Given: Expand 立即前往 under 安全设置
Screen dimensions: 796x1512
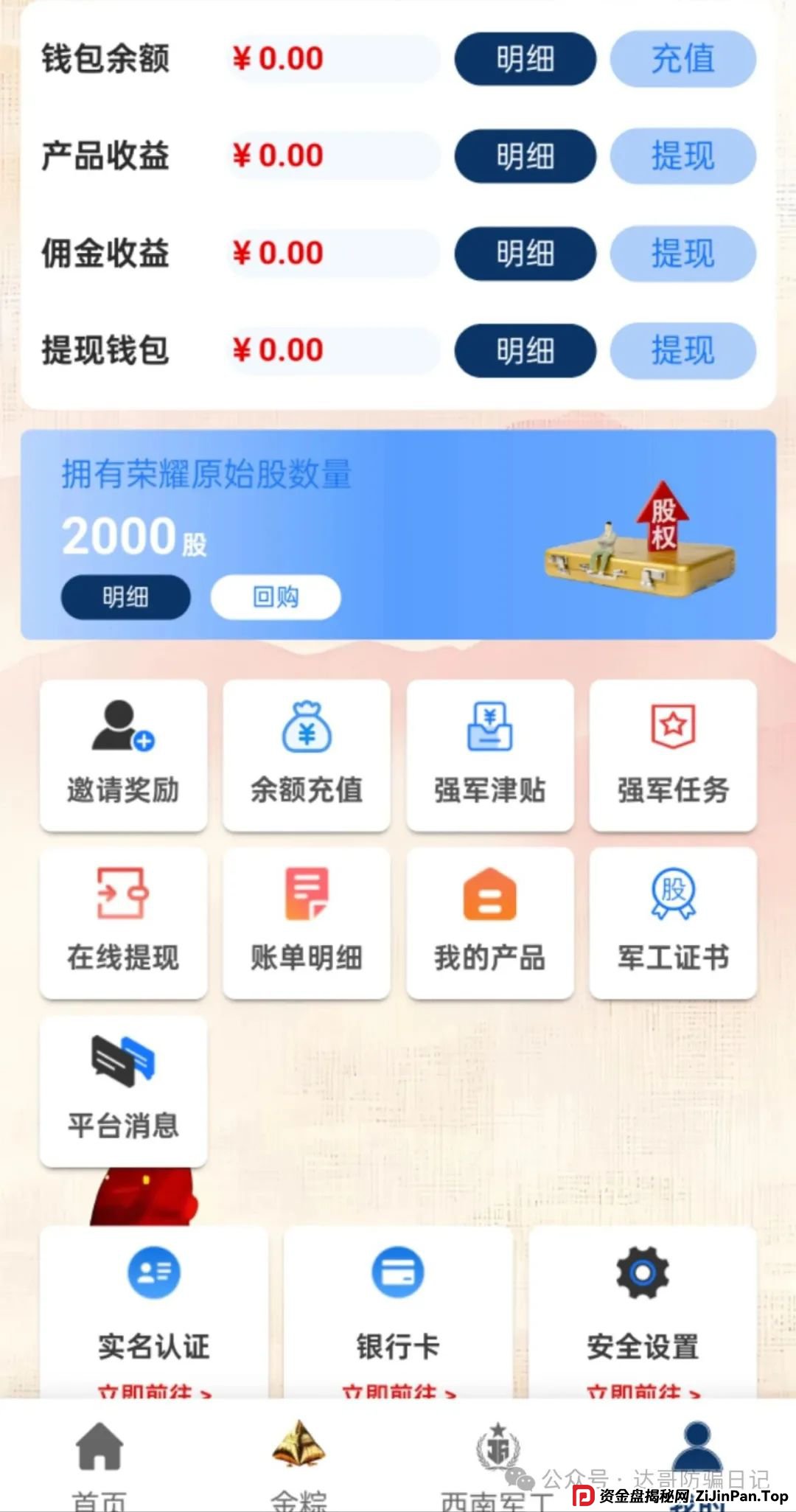Looking at the screenshot, I should [x=641, y=1390].
